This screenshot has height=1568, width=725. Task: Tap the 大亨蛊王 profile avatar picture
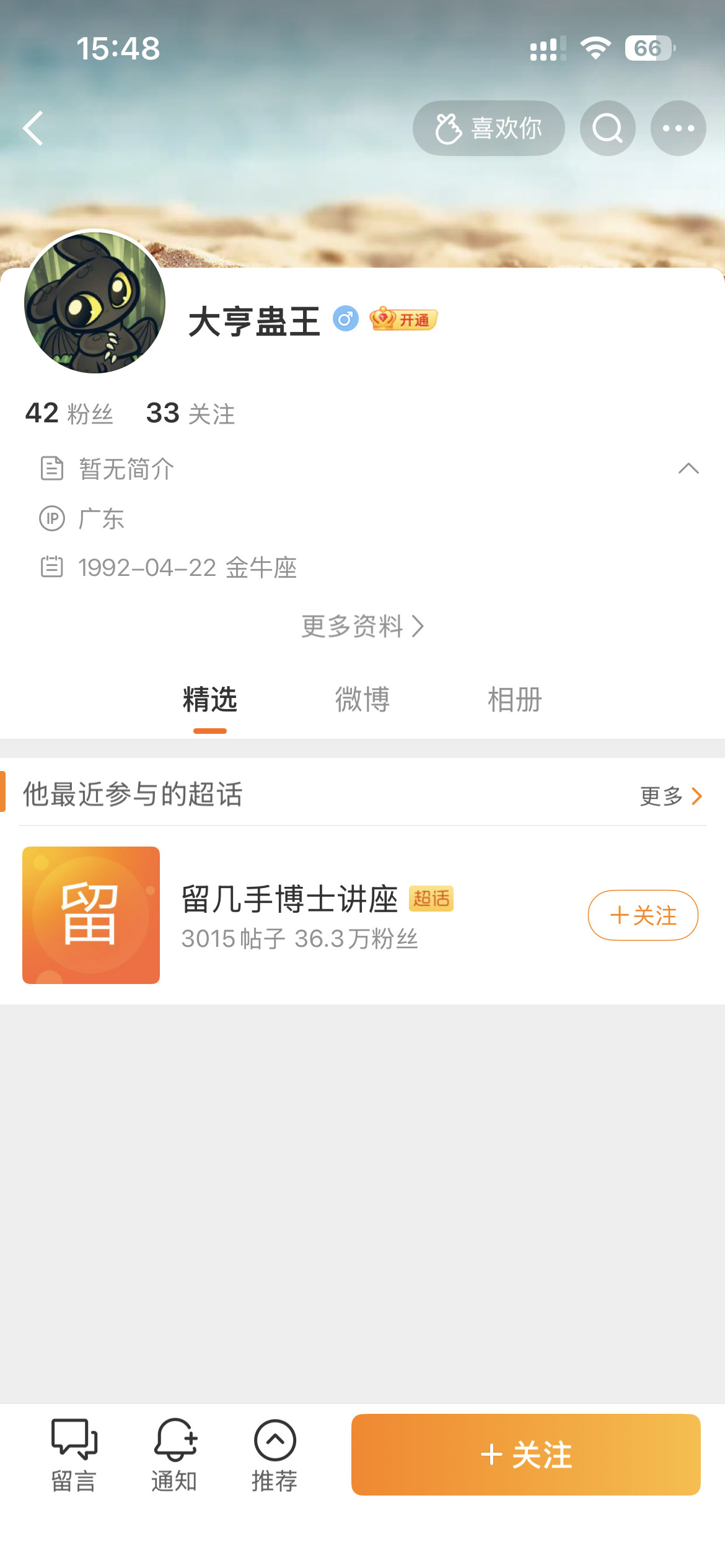(x=95, y=305)
